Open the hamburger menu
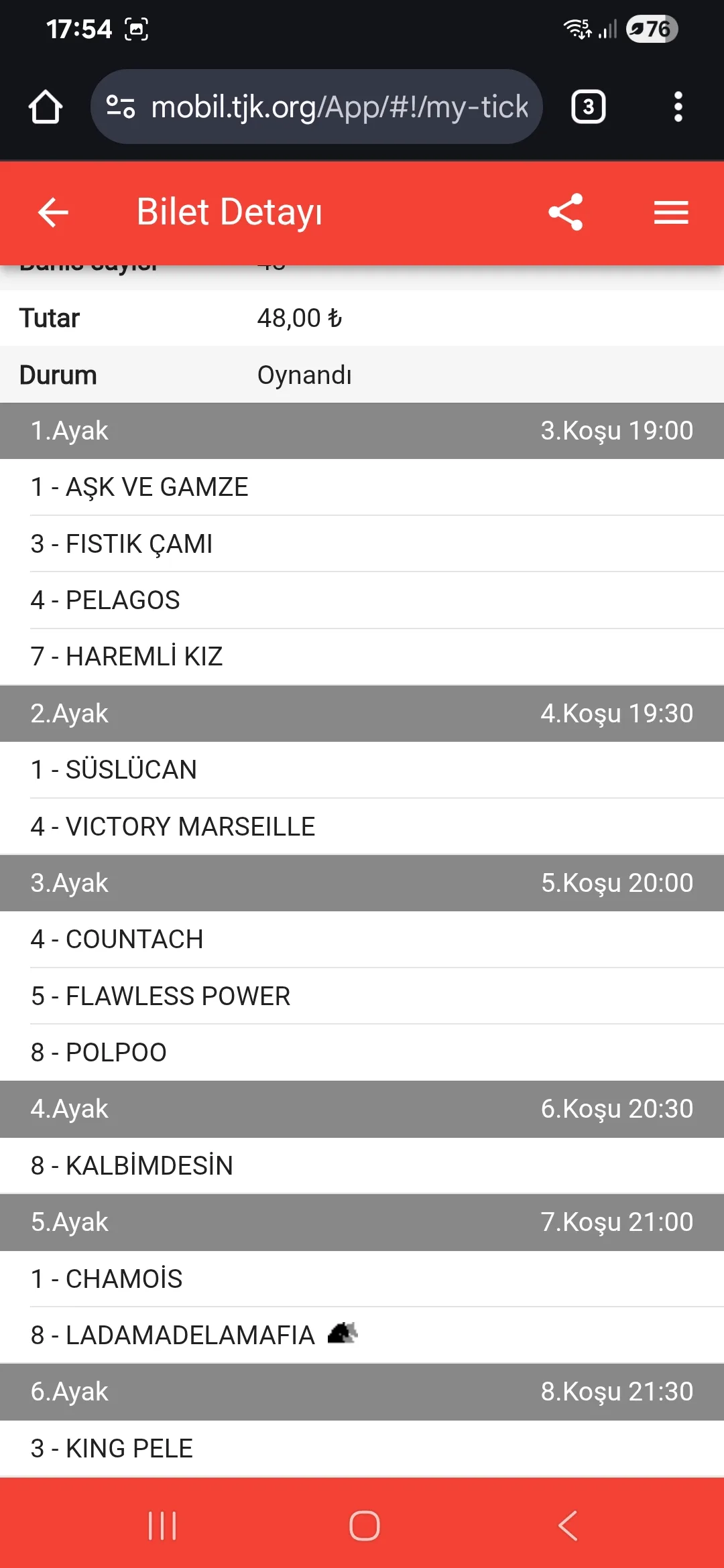The width and height of the screenshot is (724, 1568). 671,212
